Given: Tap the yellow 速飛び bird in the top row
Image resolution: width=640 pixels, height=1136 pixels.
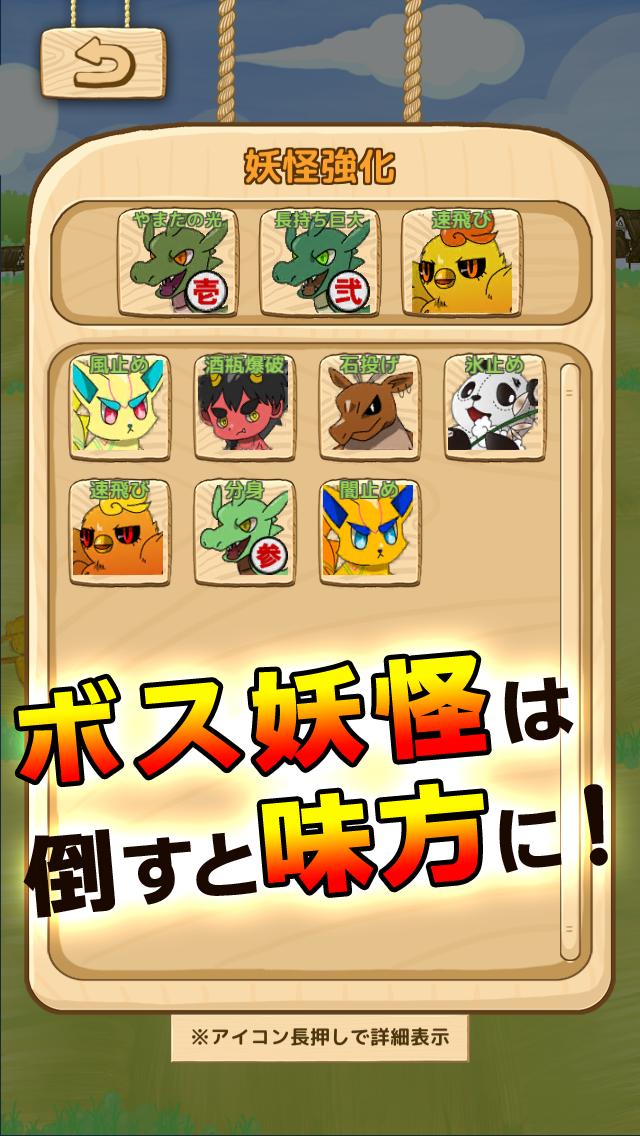Looking at the screenshot, I should [461, 262].
